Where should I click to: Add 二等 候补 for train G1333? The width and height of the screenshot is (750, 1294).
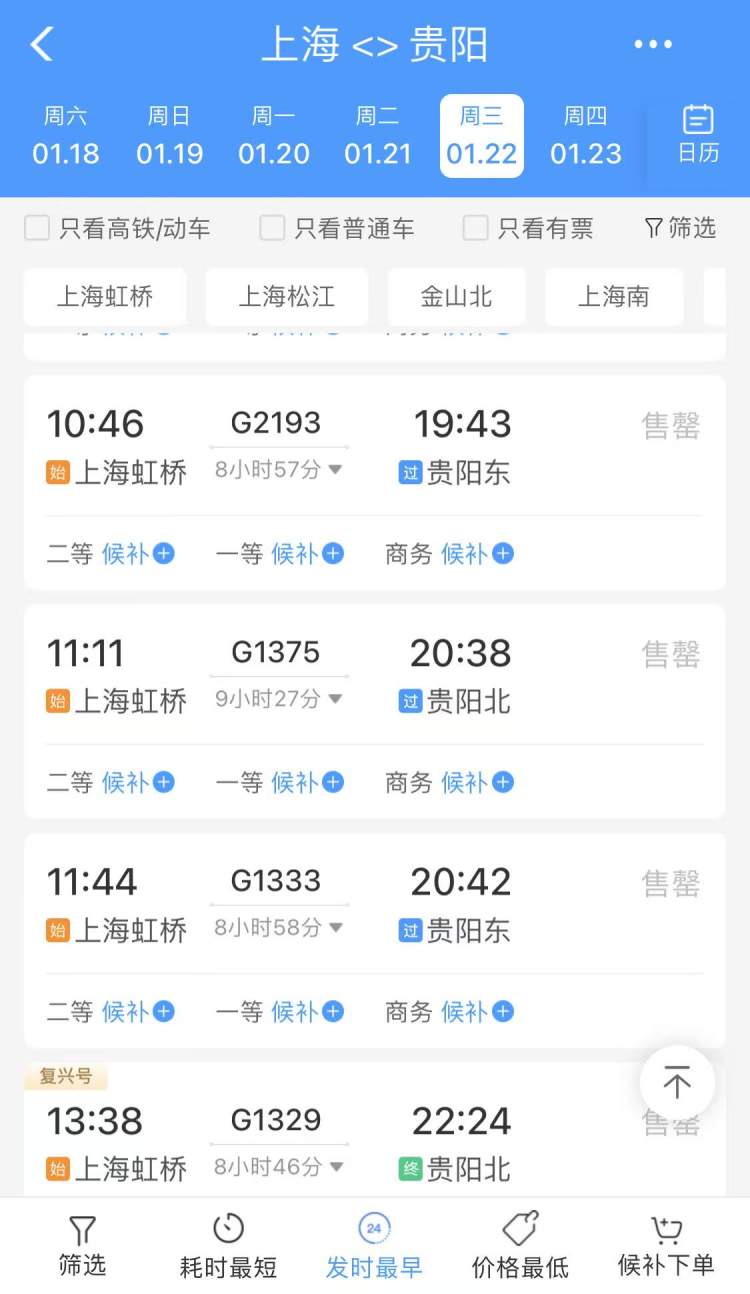pos(111,1012)
